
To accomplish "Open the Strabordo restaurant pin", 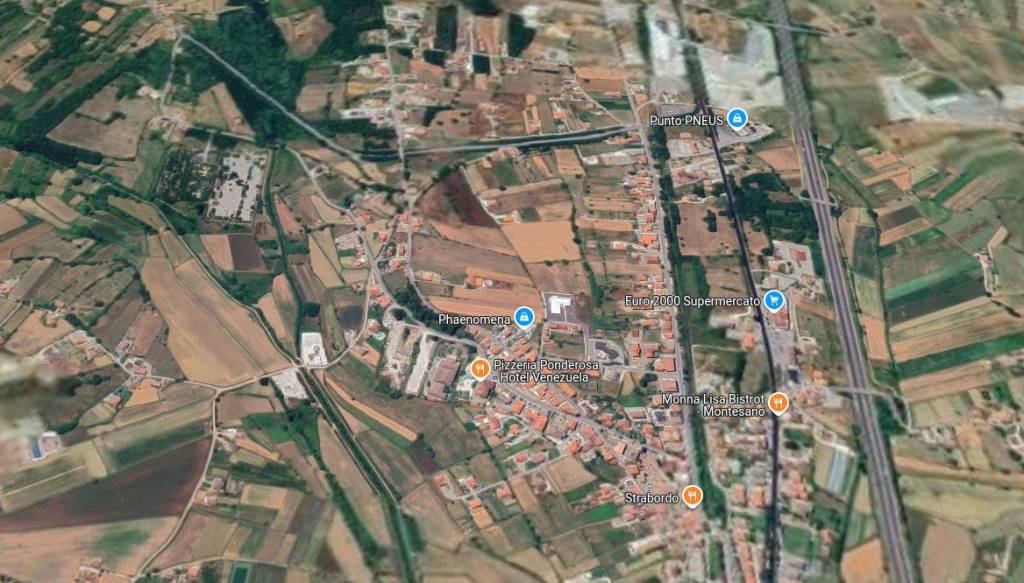I will [692, 496].
